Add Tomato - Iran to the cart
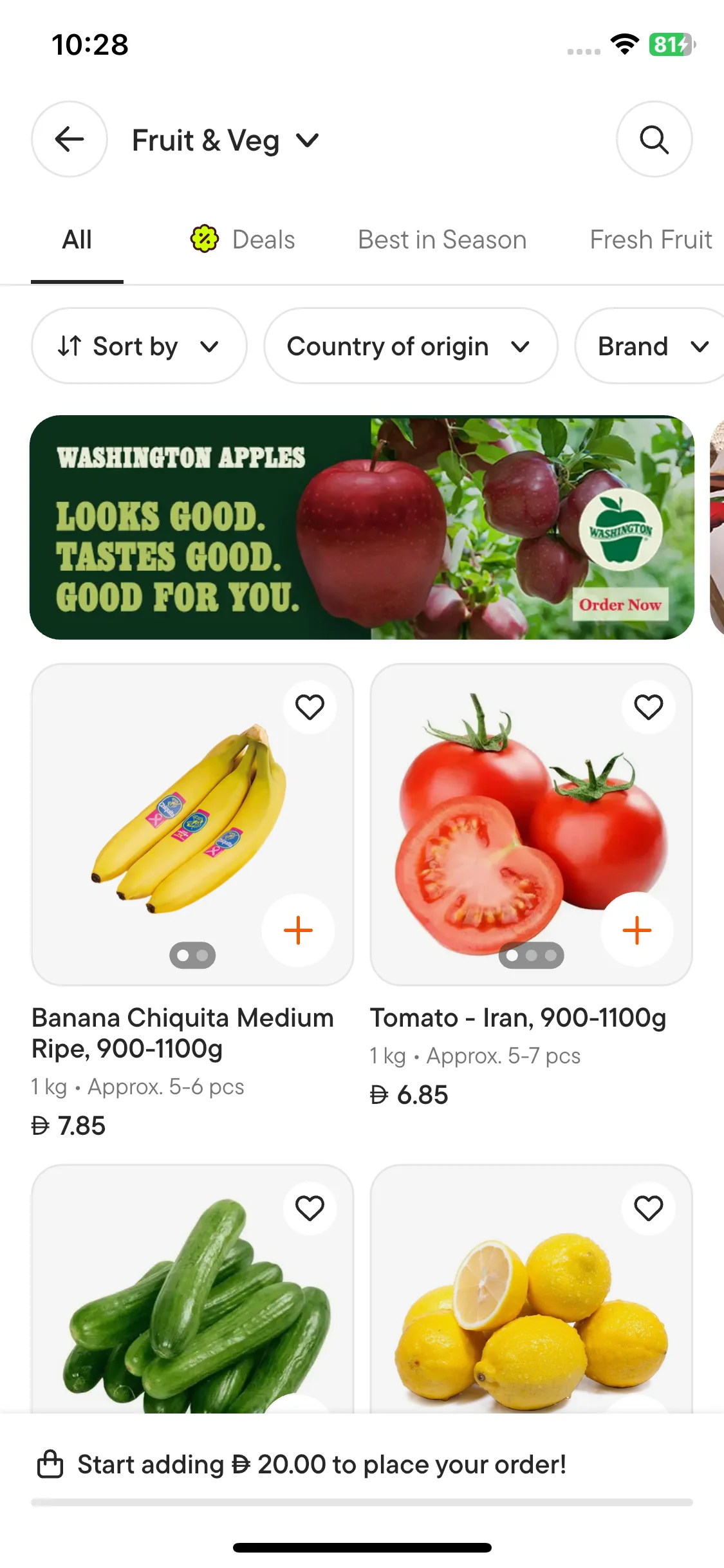The image size is (724, 1568). 637,930
